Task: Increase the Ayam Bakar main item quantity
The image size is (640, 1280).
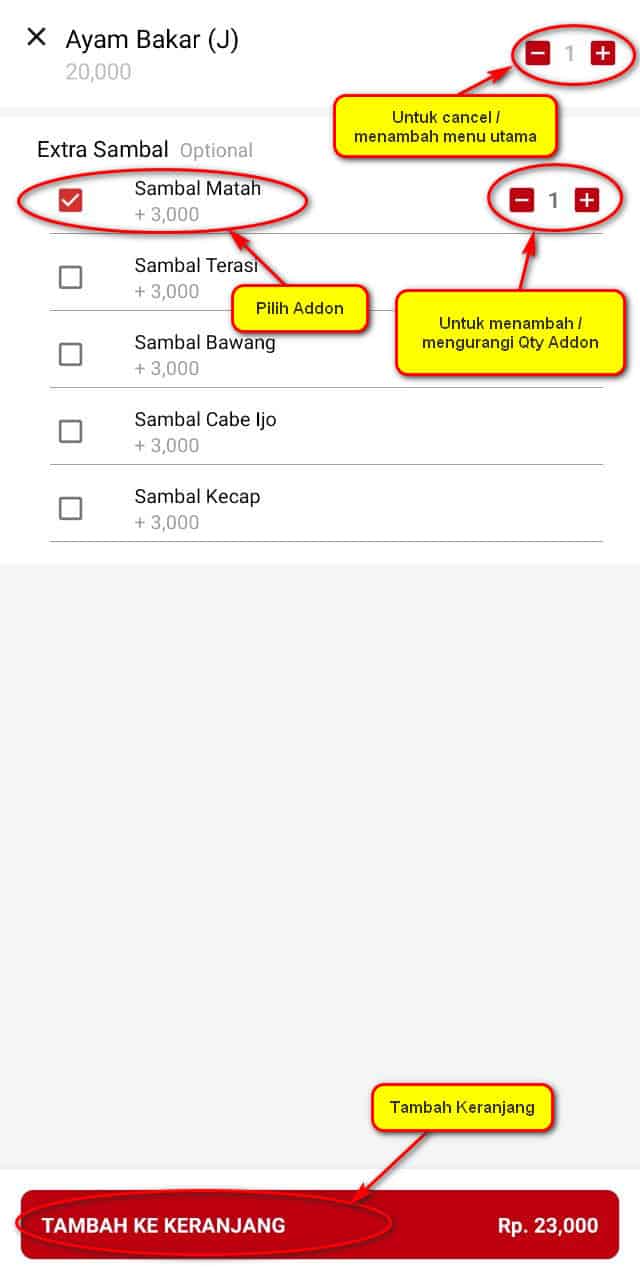Action: click(602, 53)
